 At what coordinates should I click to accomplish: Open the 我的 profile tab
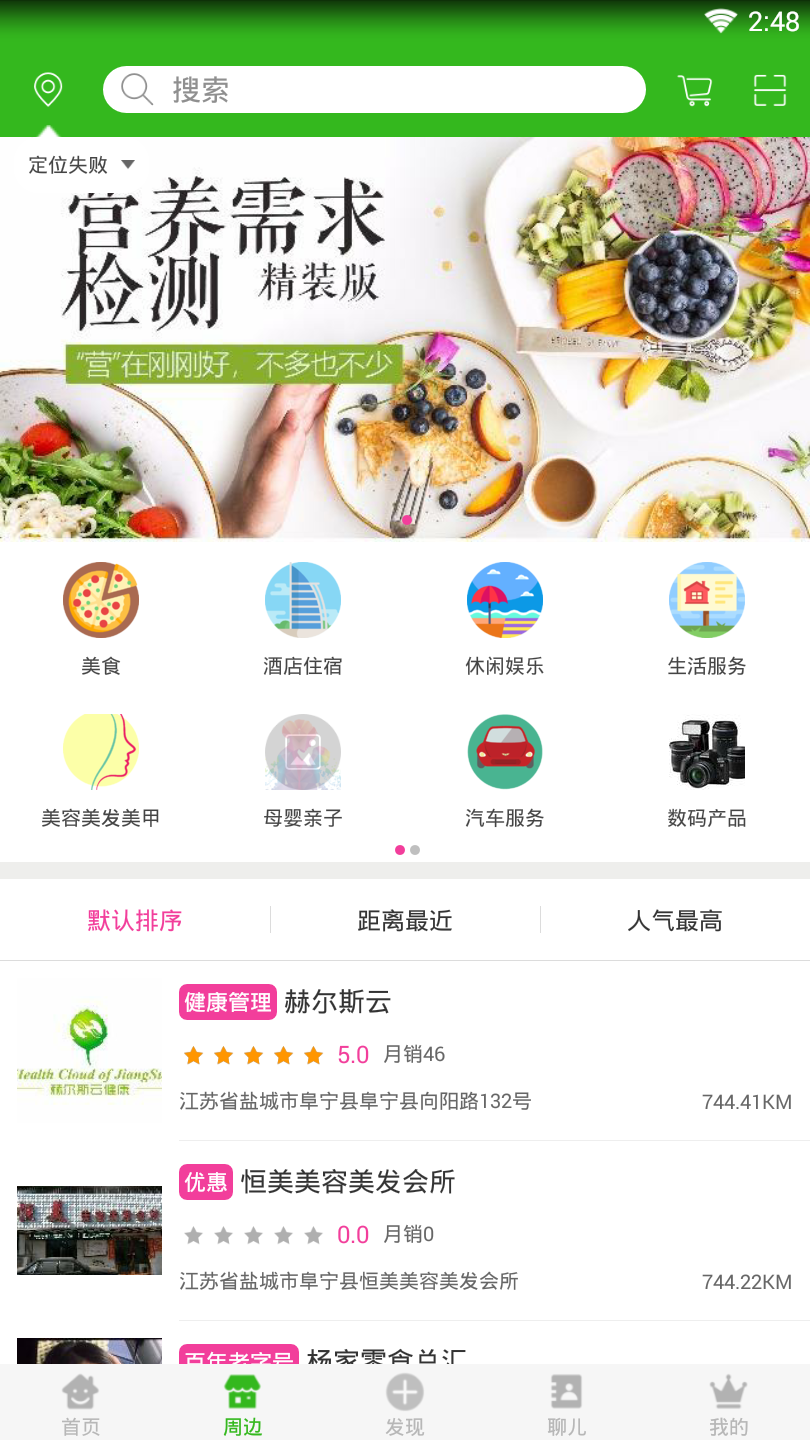click(728, 1400)
